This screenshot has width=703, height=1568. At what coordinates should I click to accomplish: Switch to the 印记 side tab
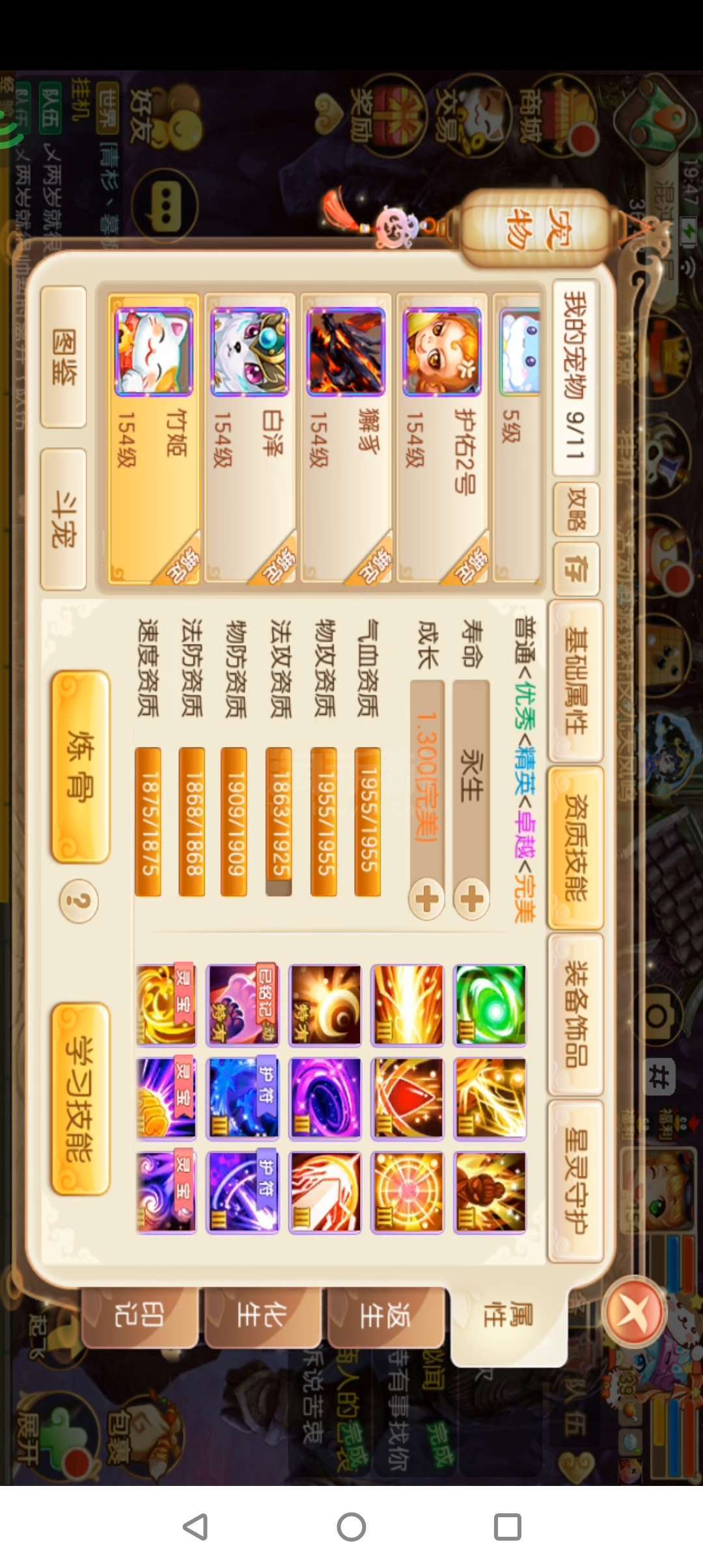click(x=140, y=1316)
